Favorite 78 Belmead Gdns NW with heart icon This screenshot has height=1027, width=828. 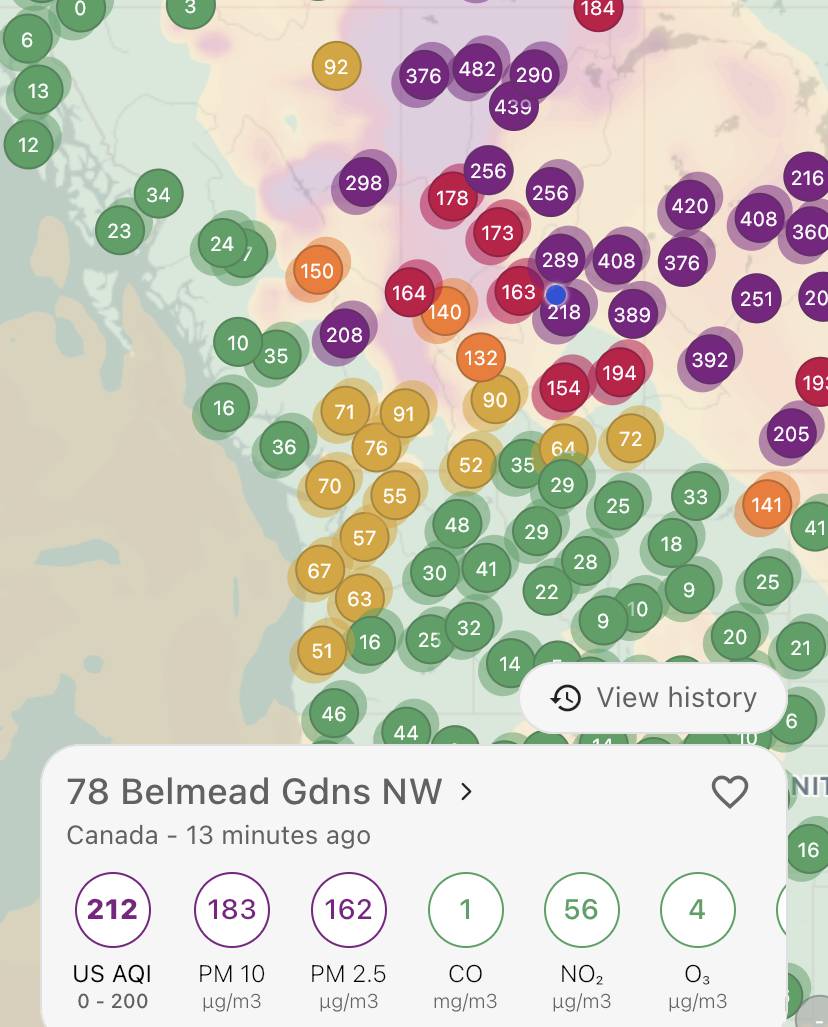click(730, 792)
